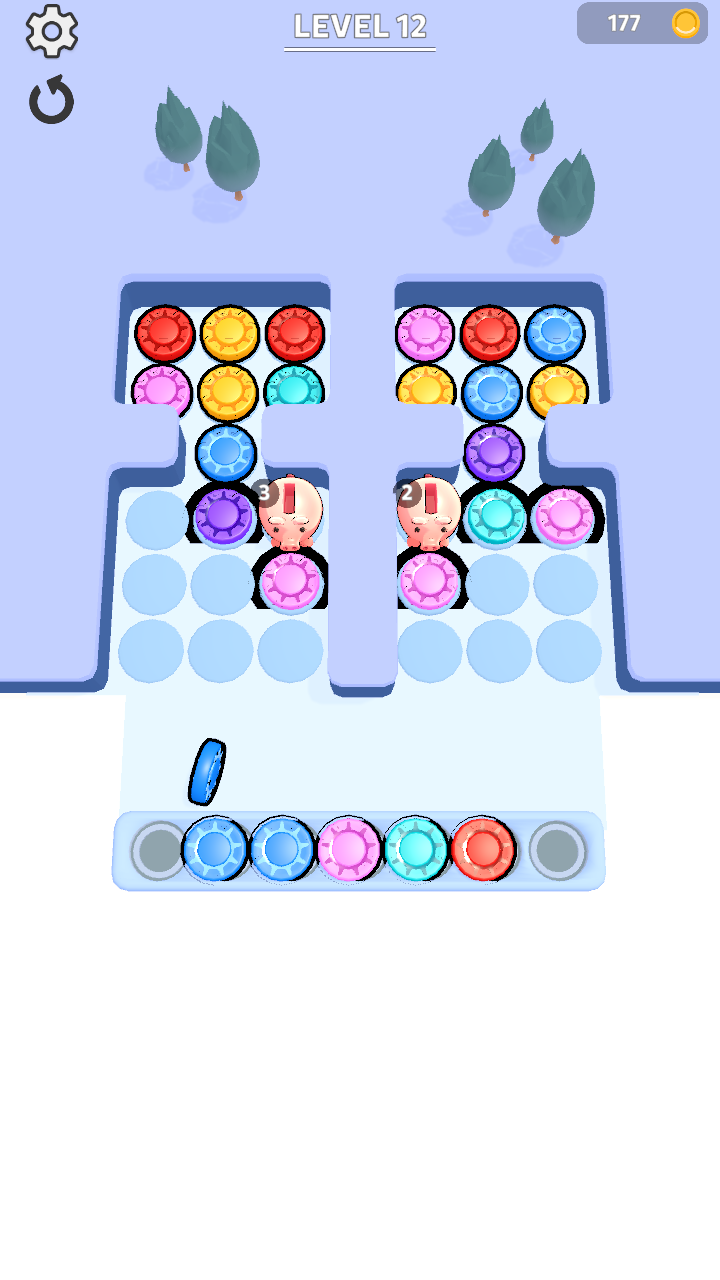Select the pink coin below piggy bank 3
Screen dimensions: 720x1280
point(290,580)
